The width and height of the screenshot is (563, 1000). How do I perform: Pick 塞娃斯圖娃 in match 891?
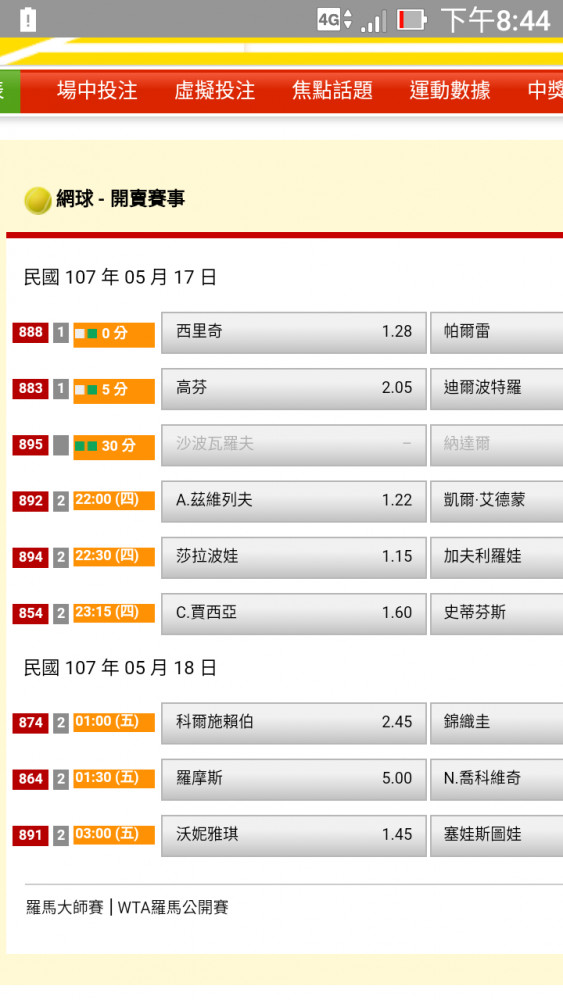tap(497, 835)
